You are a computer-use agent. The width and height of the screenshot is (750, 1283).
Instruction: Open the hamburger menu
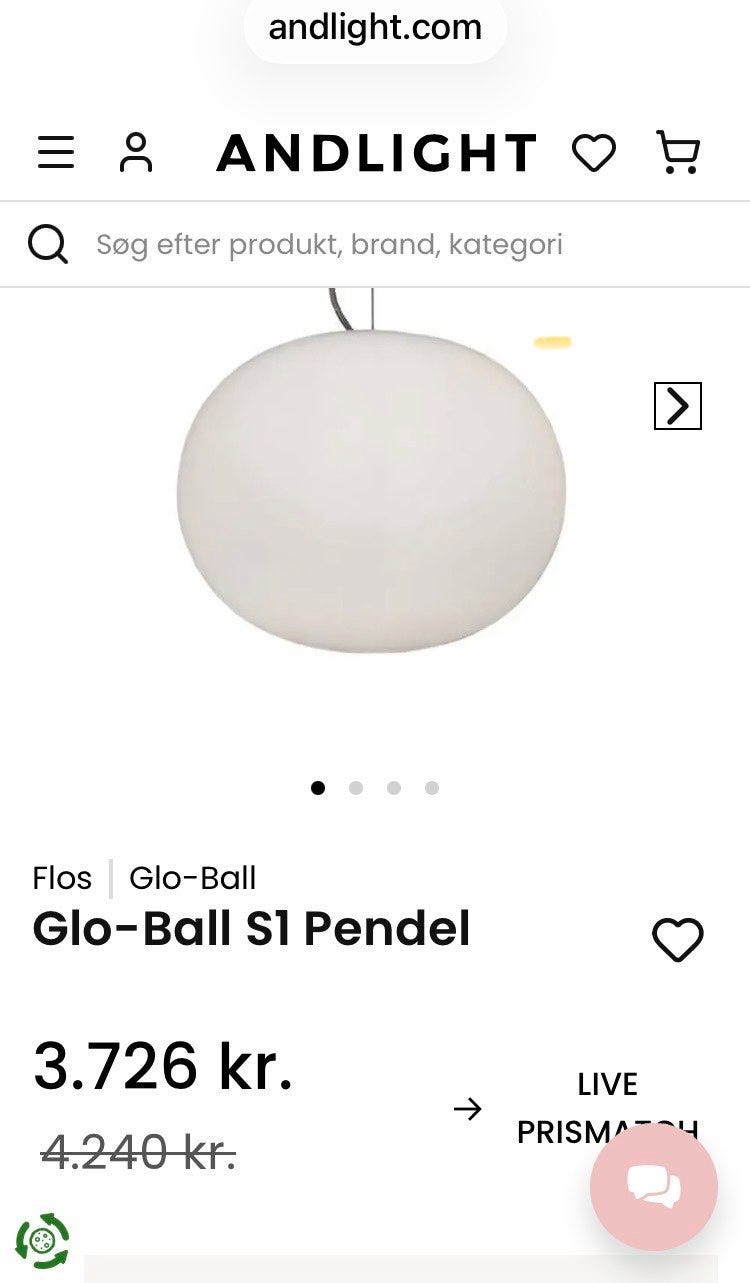click(56, 153)
